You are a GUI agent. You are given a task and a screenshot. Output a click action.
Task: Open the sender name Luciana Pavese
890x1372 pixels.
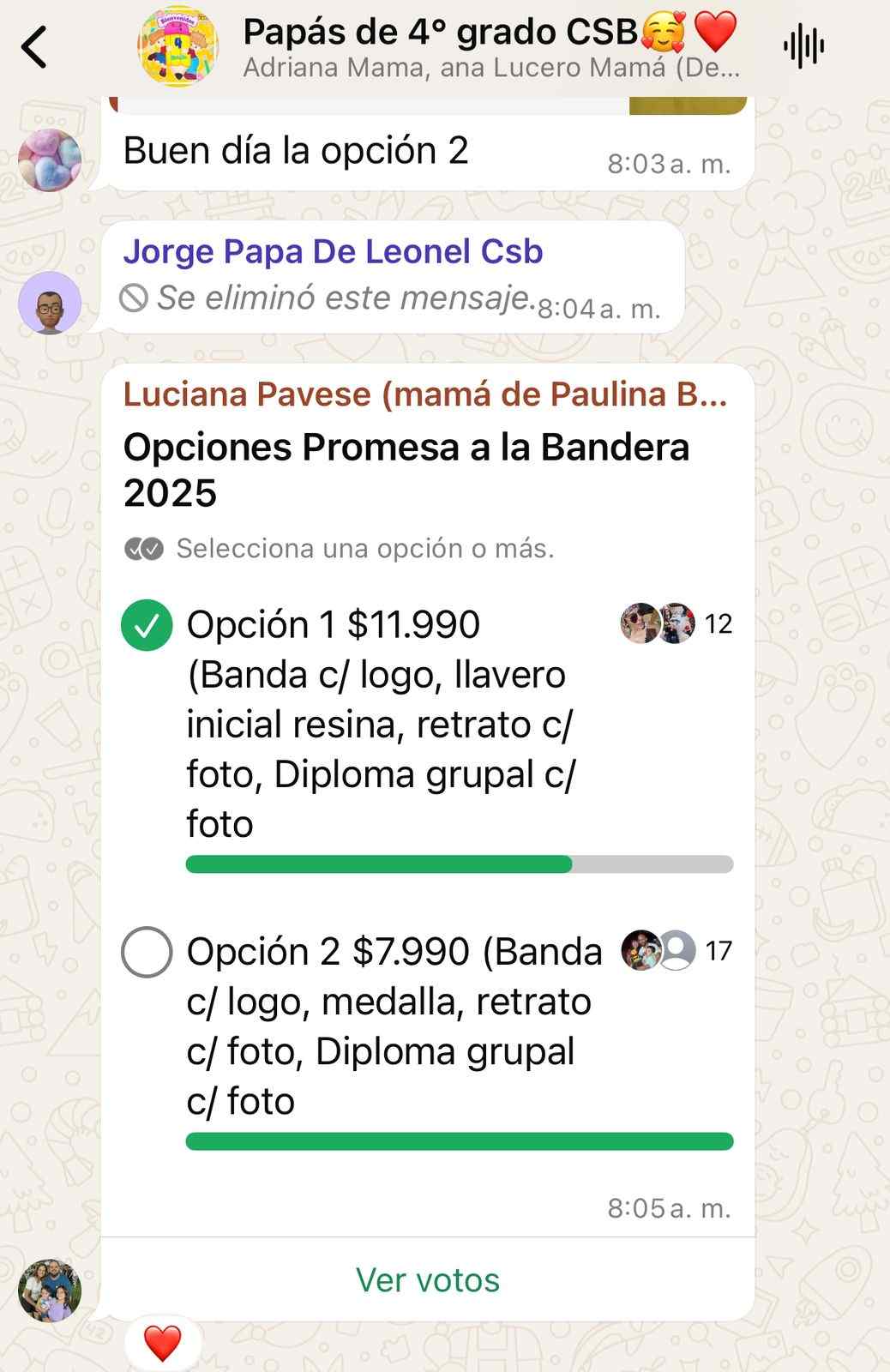(424, 394)
